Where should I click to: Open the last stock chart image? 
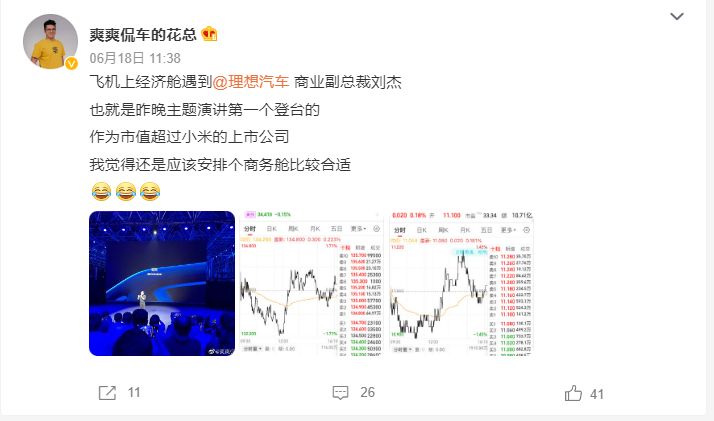pyautogui.click(x=461, y=283)
